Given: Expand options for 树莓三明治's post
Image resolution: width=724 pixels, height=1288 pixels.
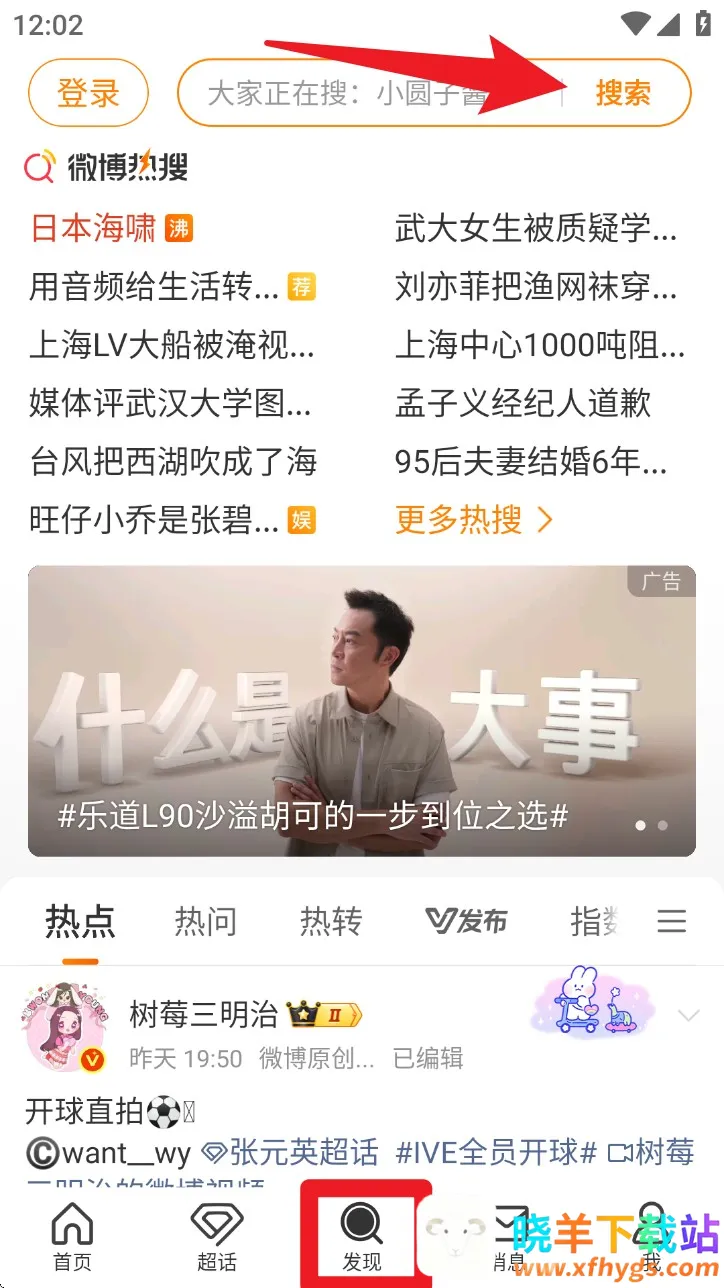Looking at the screenshot, I should pyautogui.click(x=688, y=1016).
